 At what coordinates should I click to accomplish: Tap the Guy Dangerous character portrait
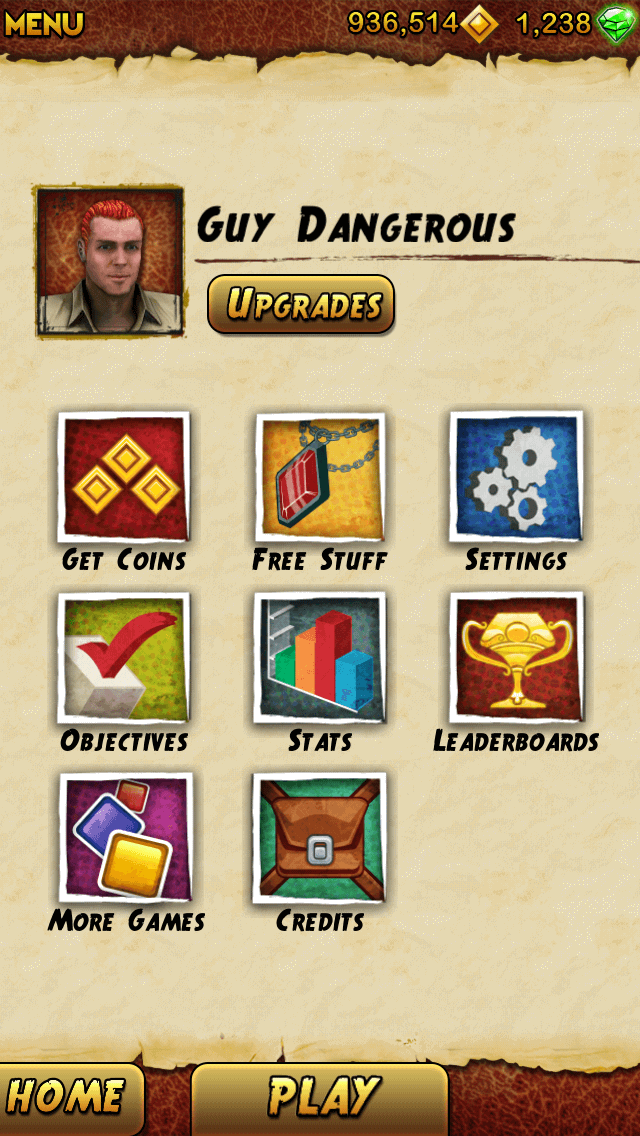click(x=110, y=260)
